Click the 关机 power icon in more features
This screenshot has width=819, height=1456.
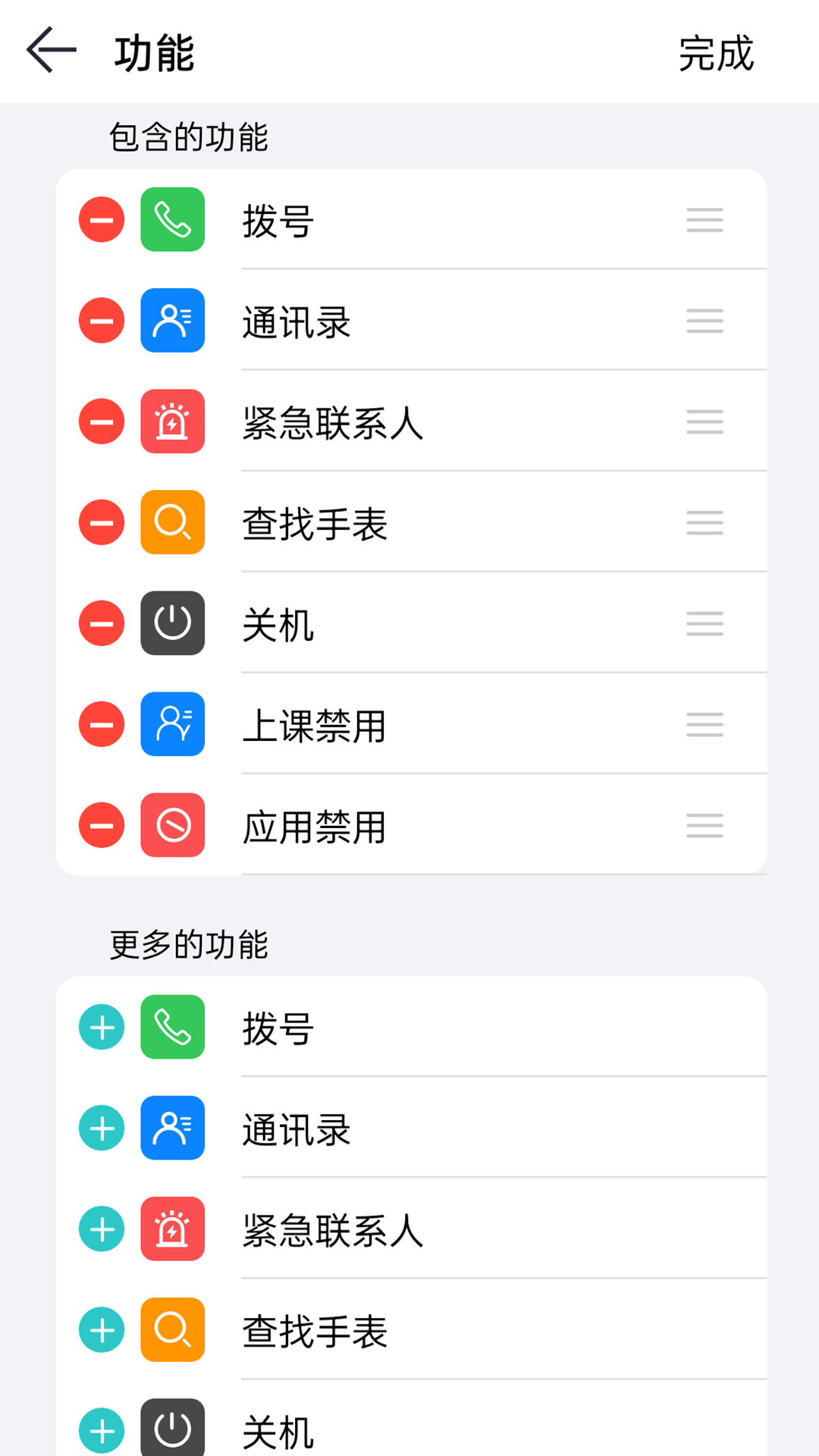point(172,1429)
